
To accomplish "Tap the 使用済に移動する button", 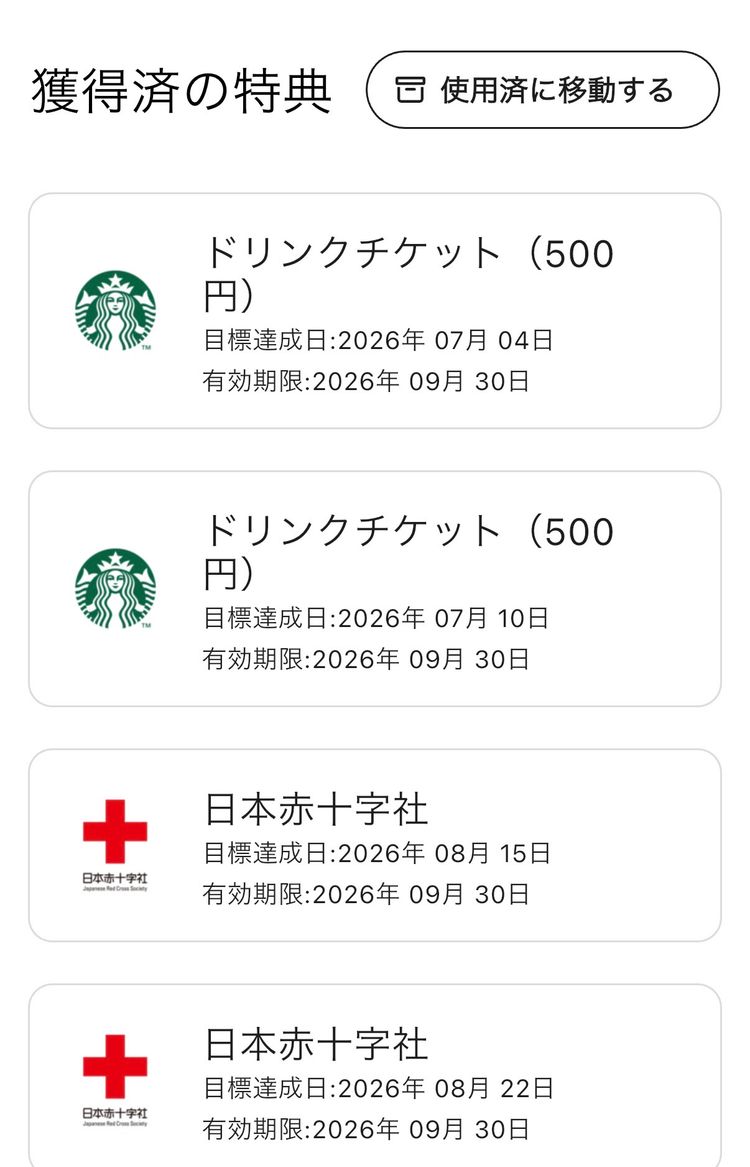I will pyautogui.click(x=542, y=90).
